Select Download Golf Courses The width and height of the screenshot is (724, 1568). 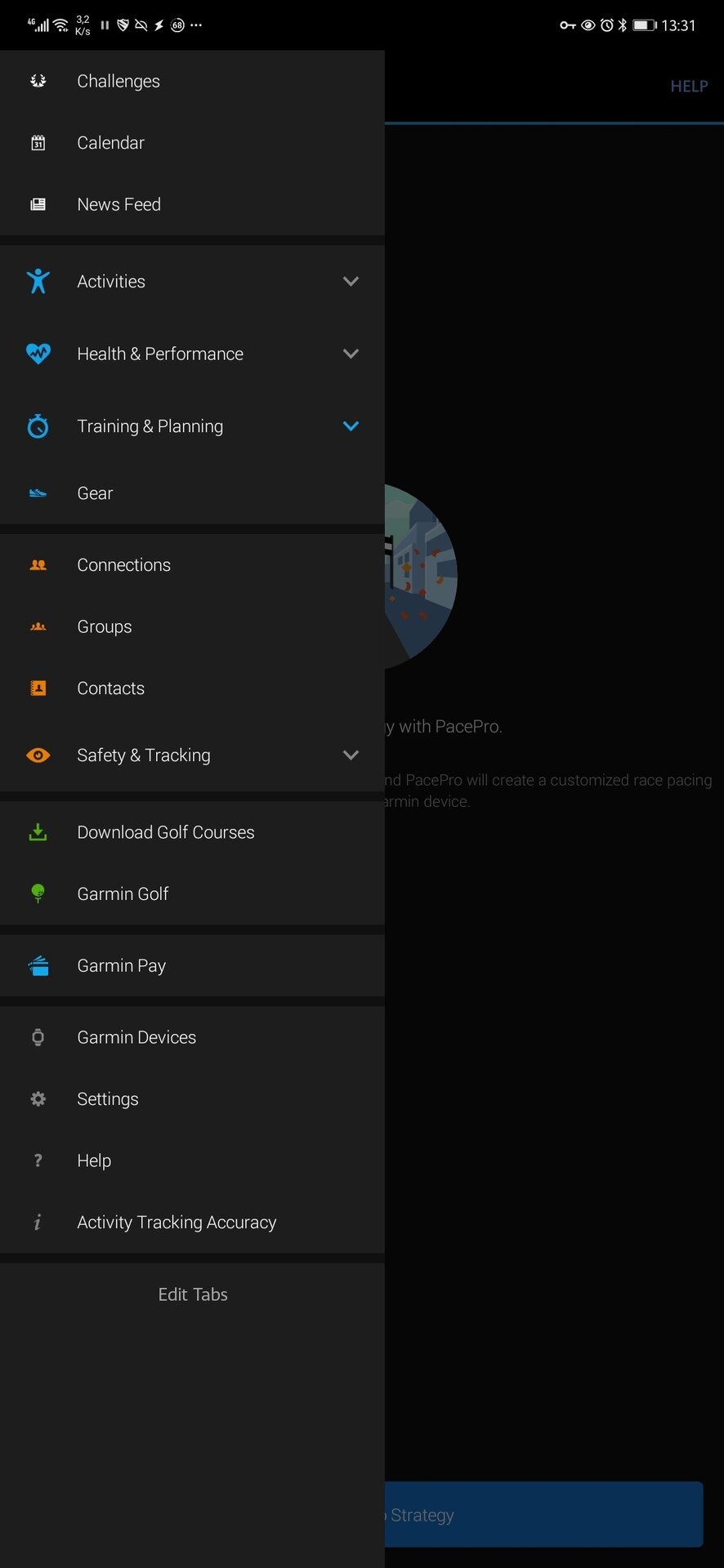pyautogui.click(x=192, y=832)
